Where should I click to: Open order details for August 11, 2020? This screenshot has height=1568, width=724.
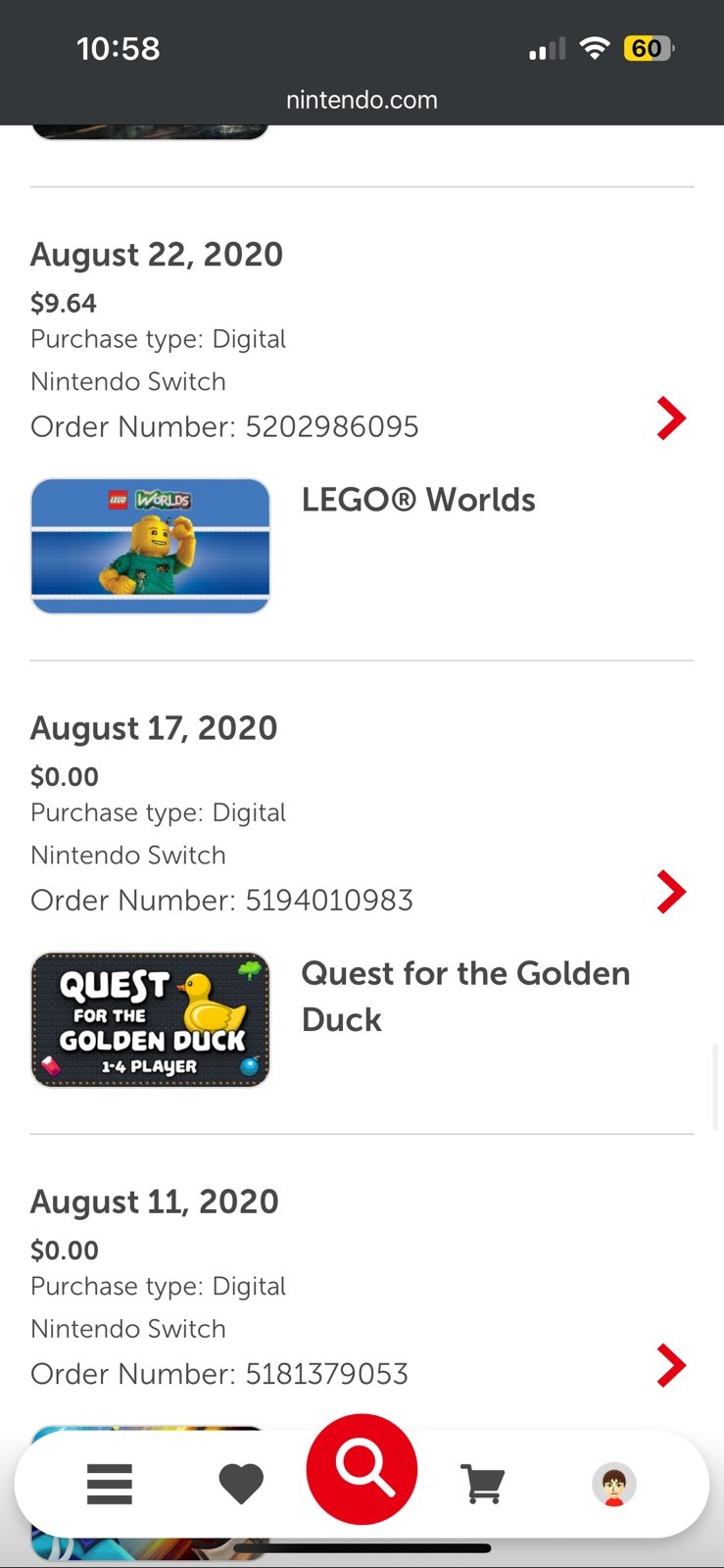click(671, 1365)
